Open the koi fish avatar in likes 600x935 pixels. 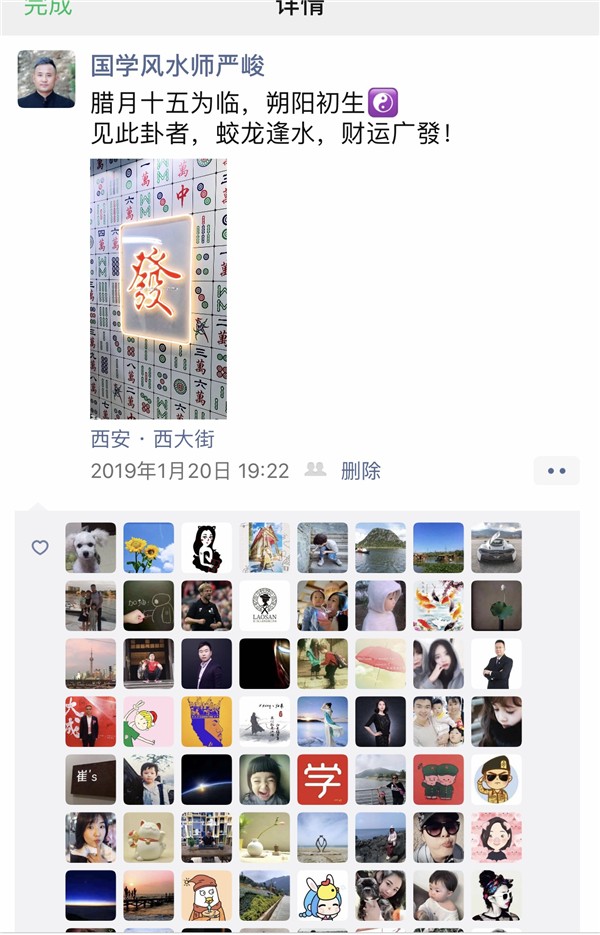click(x=439, y=606)
